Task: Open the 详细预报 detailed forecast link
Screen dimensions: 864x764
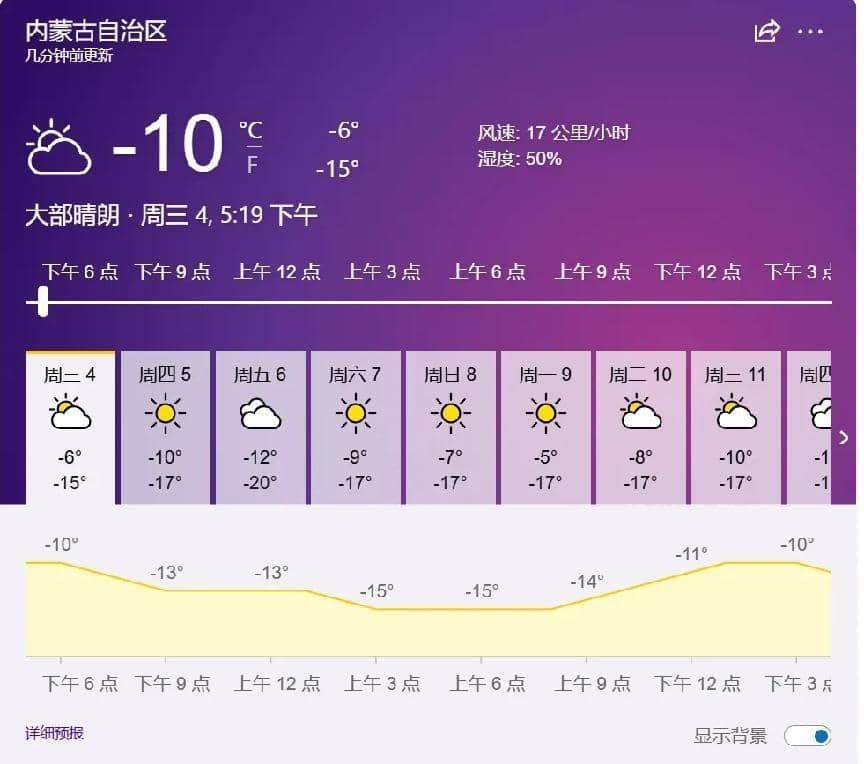Action: click(x=55, y=733)
